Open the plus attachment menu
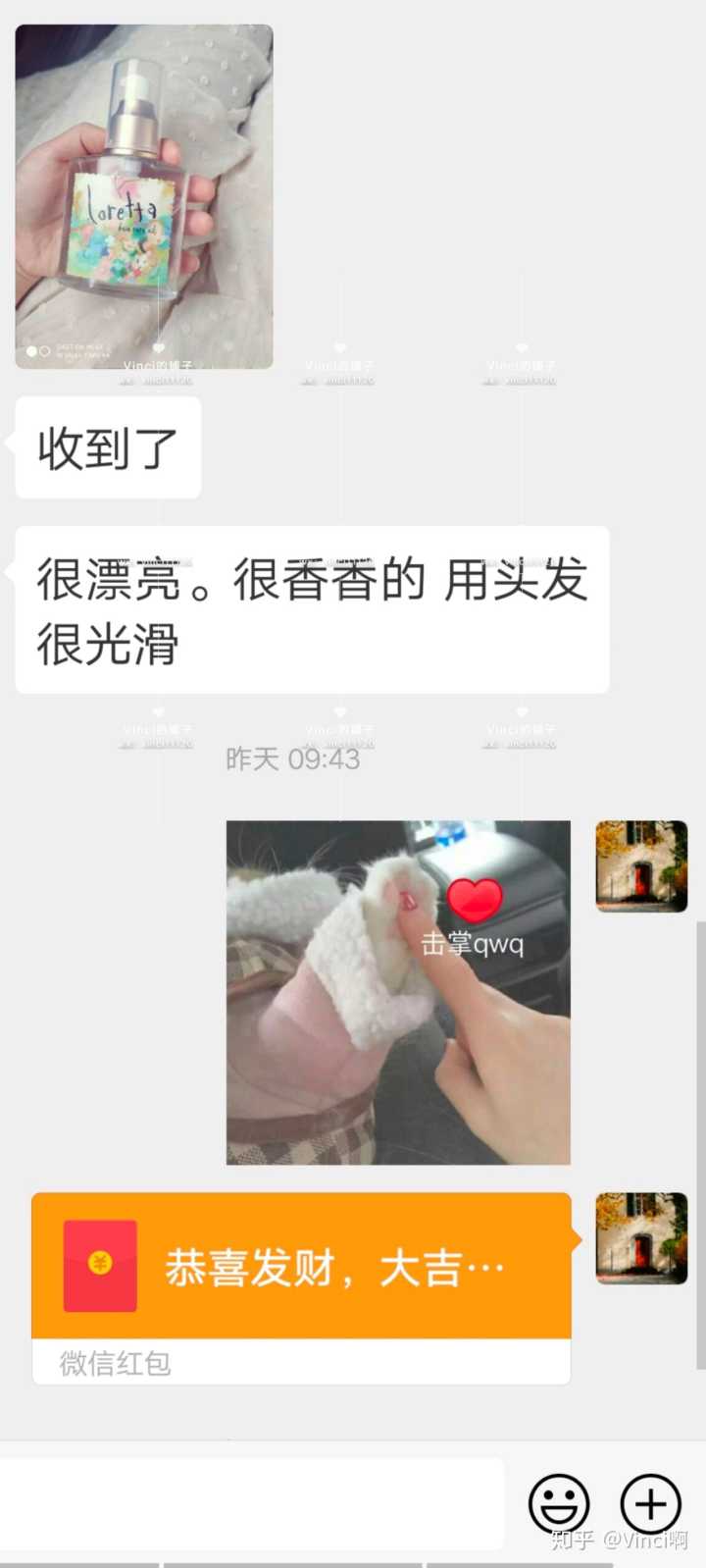Screen dimensions: 706x1568 [650, 1502]
